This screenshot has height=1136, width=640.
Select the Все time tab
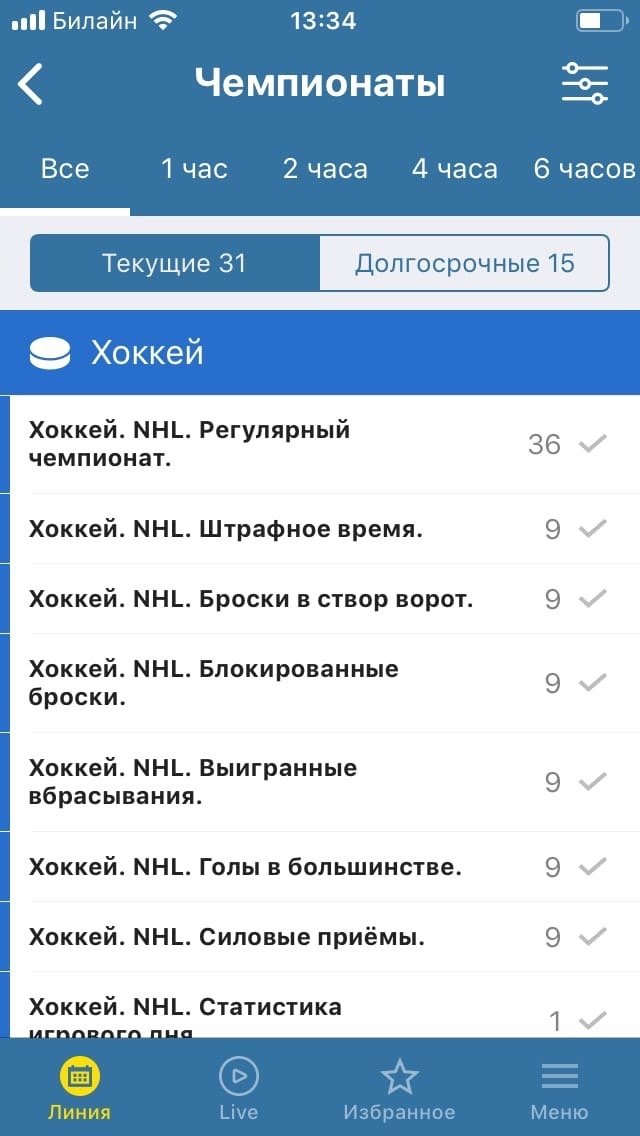(65, 169)
